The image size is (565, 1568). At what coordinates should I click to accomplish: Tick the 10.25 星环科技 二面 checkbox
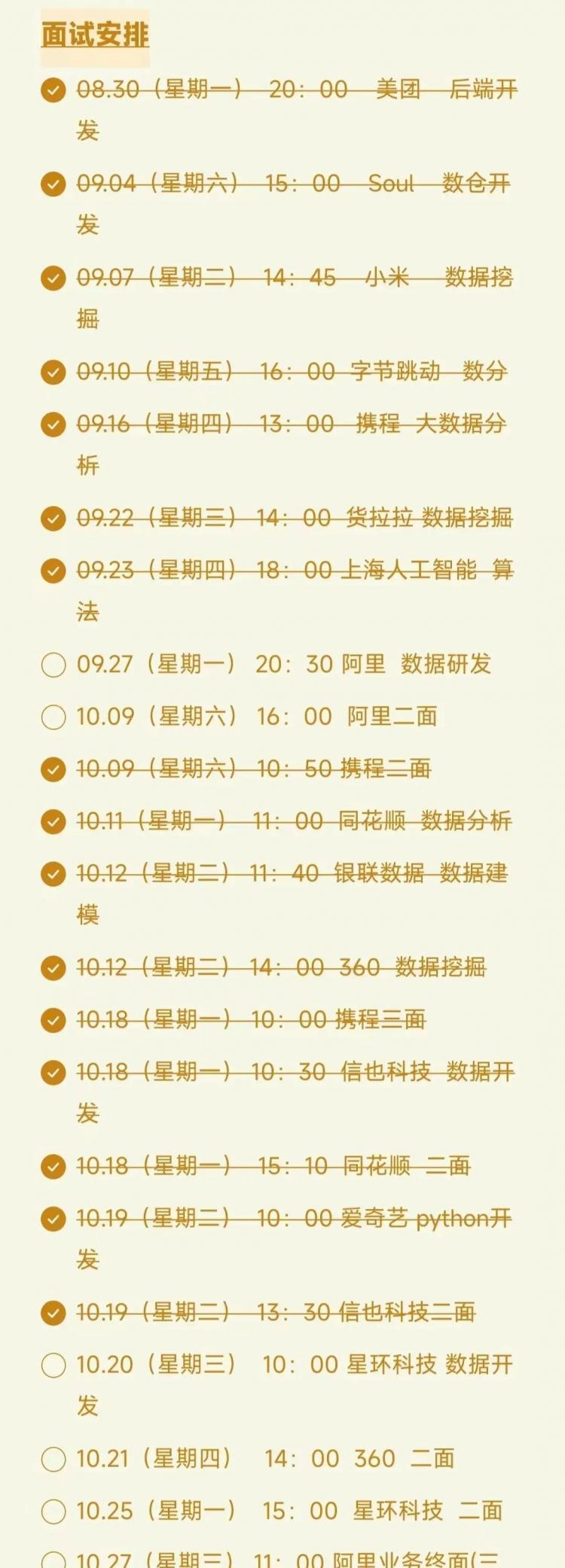pyautogui.click(x=53, y=1511)
